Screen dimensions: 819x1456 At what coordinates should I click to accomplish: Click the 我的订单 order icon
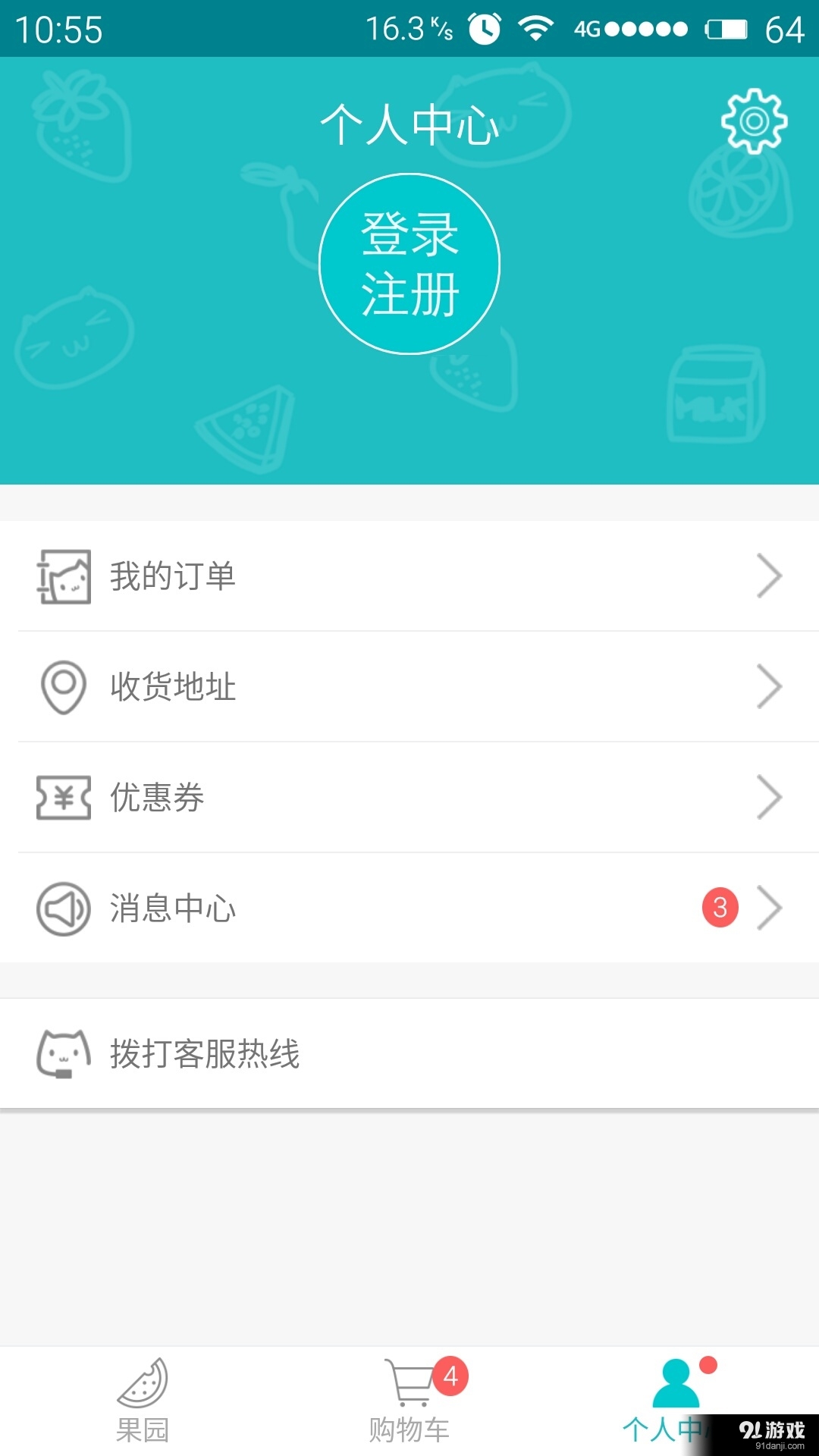coord(64,576)
